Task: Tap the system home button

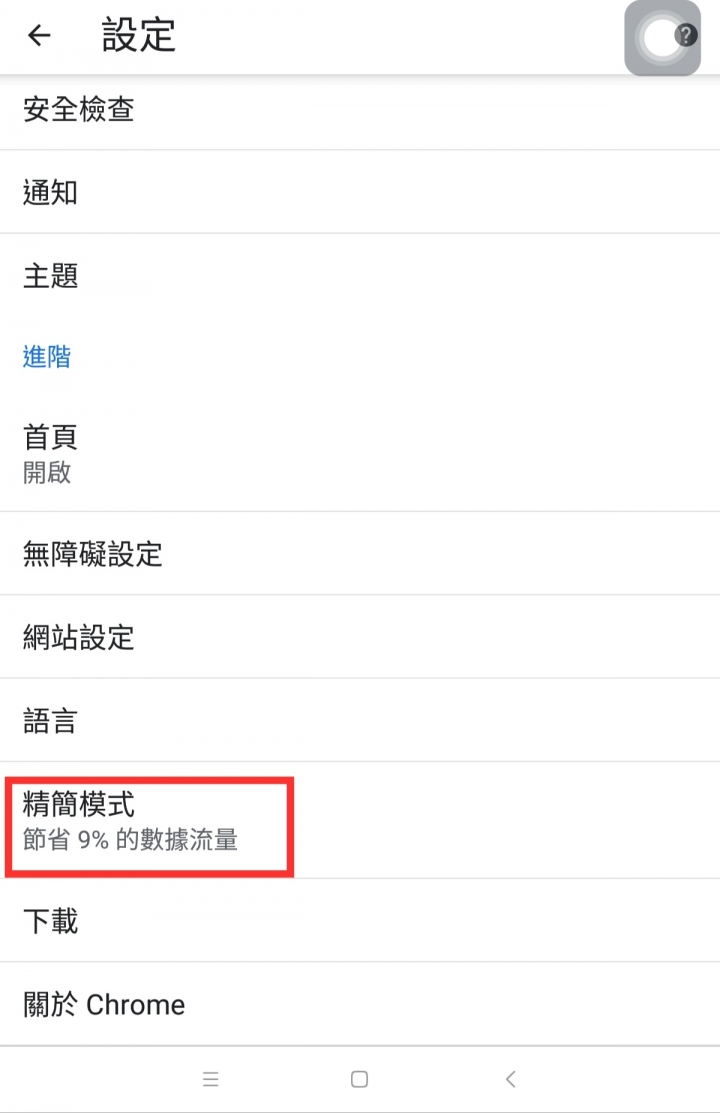Action: pyautogui.click(x=360, y=1079)
